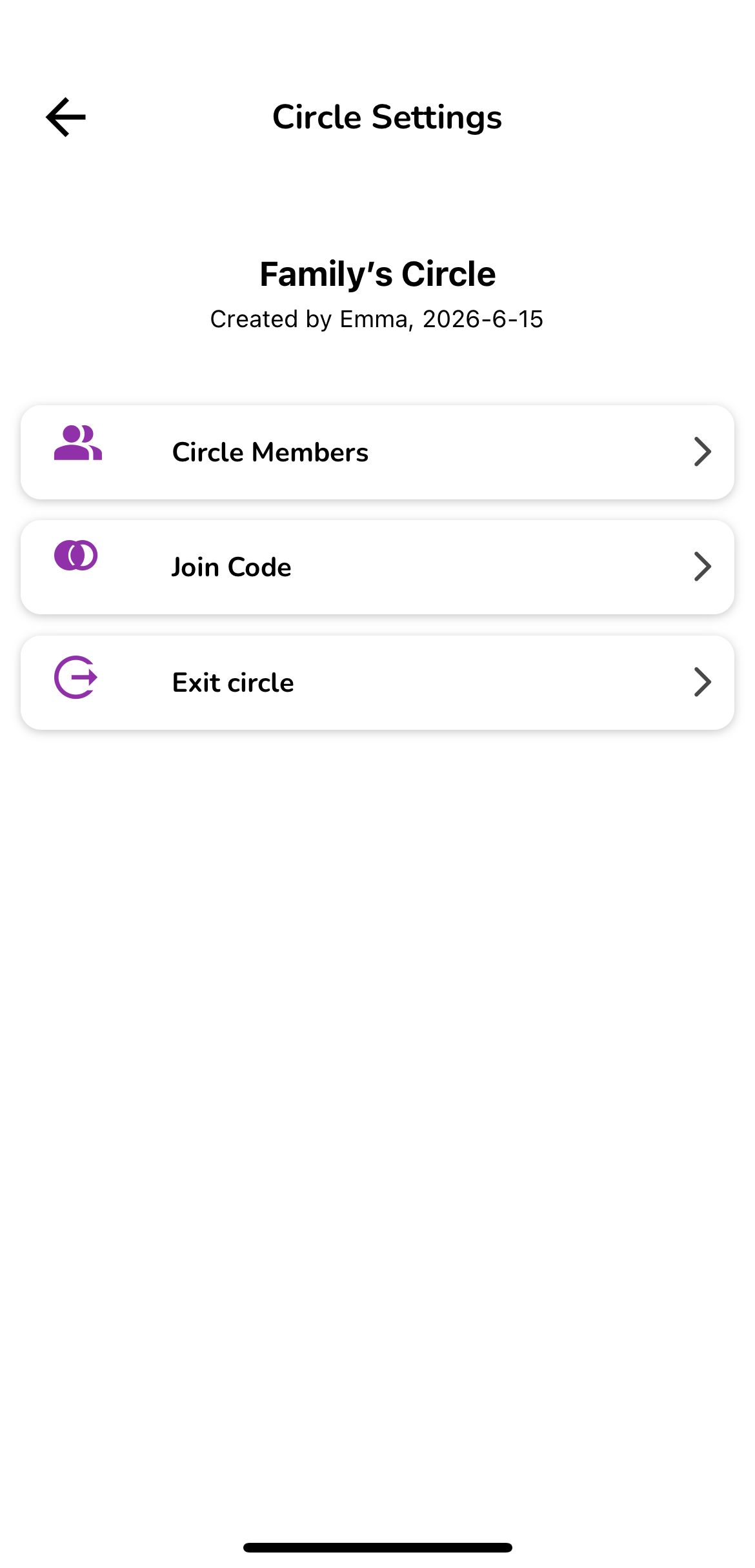Select the Exit circle option
This screenshot has height=1568, width=755.
[x=377, y=683]
